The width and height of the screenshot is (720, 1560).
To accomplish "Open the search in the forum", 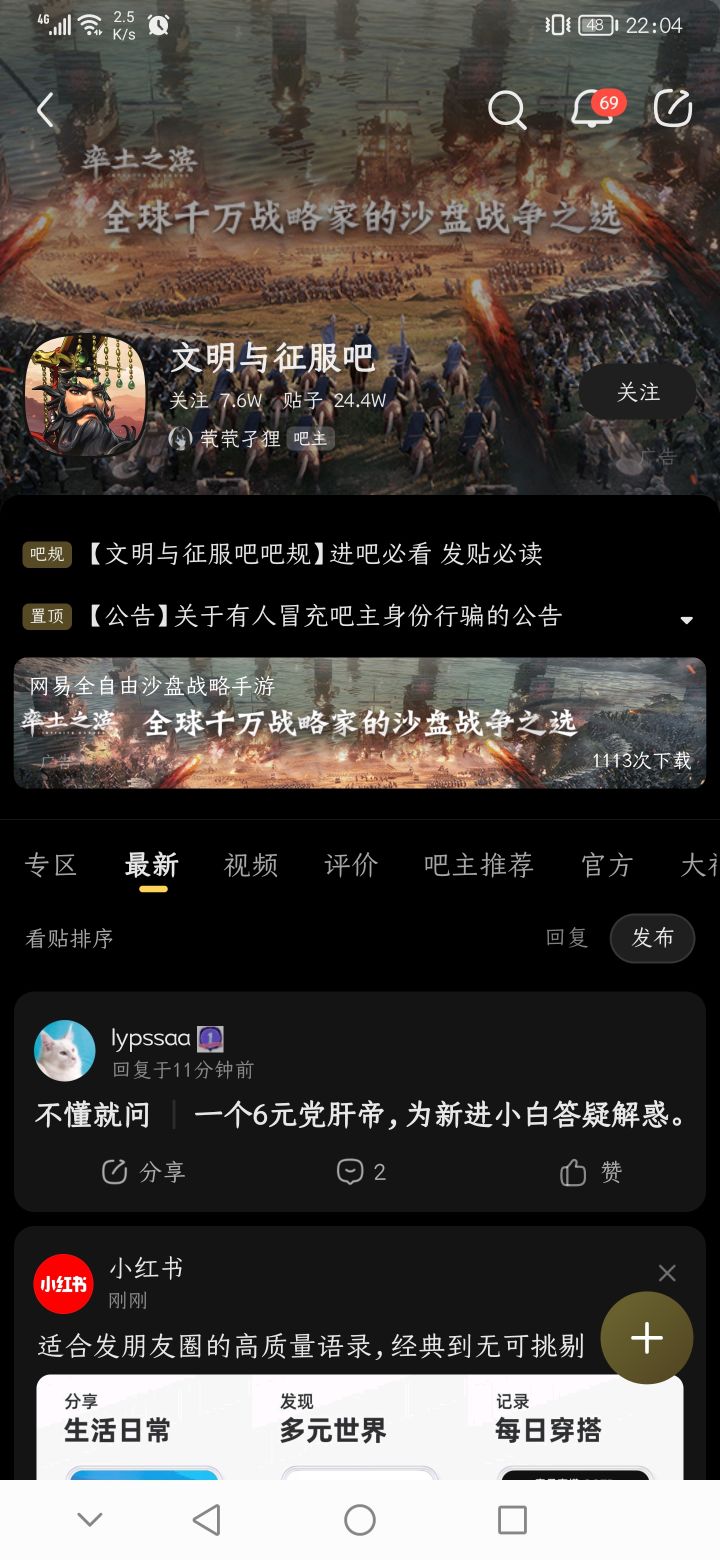I will pos(508,110).
